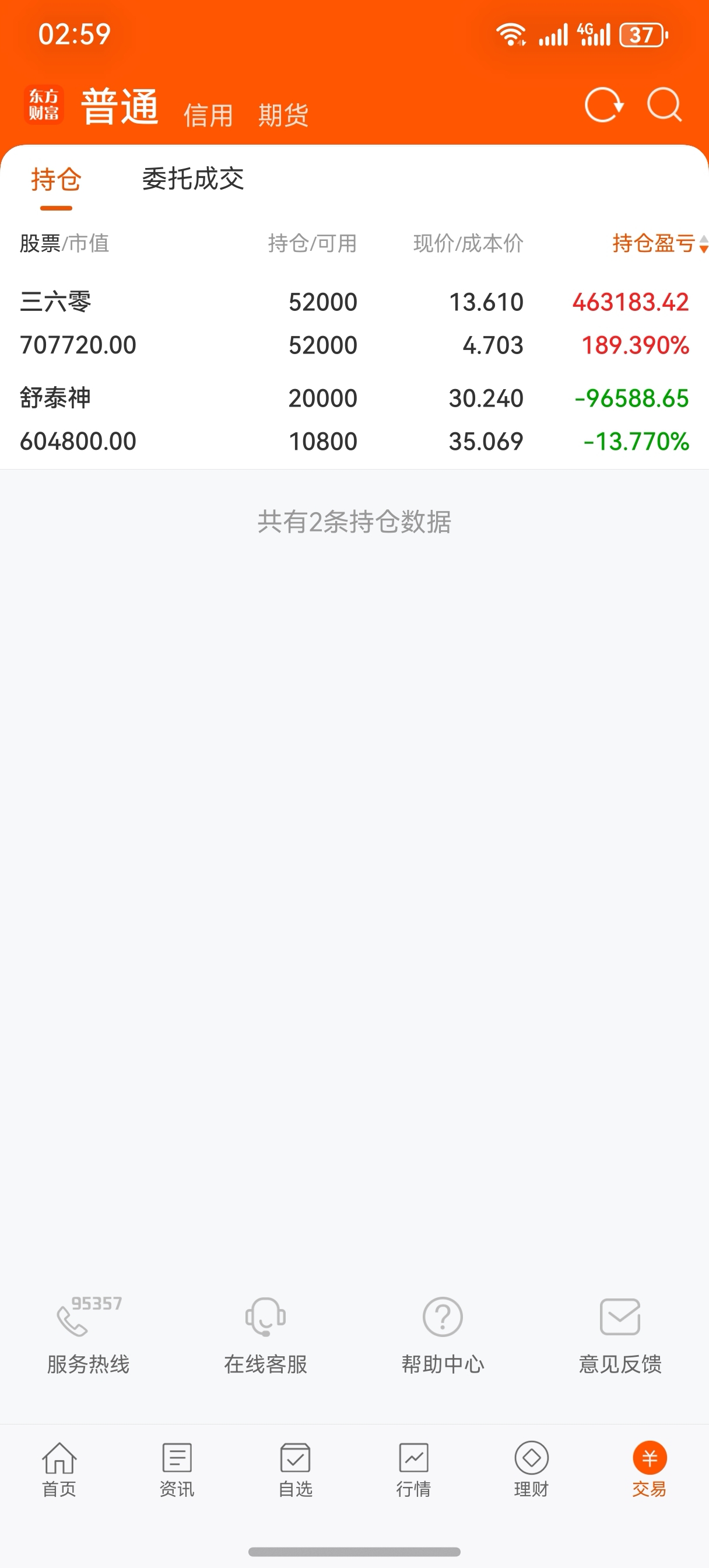709x1568 pixels.
Task: Switch to the 信用 account tab
Action: (x=208, y=114)
